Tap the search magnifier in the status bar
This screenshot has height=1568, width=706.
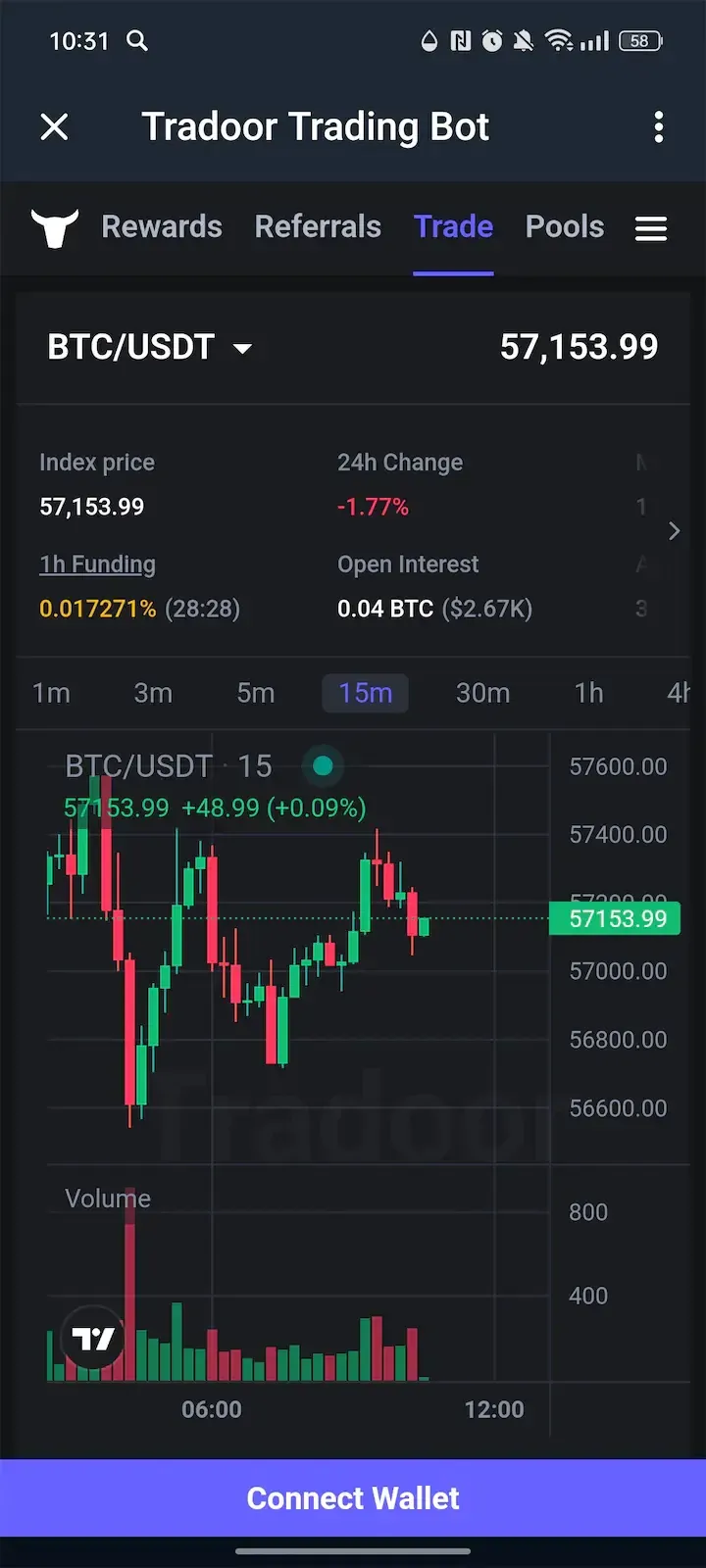[136, 41]
